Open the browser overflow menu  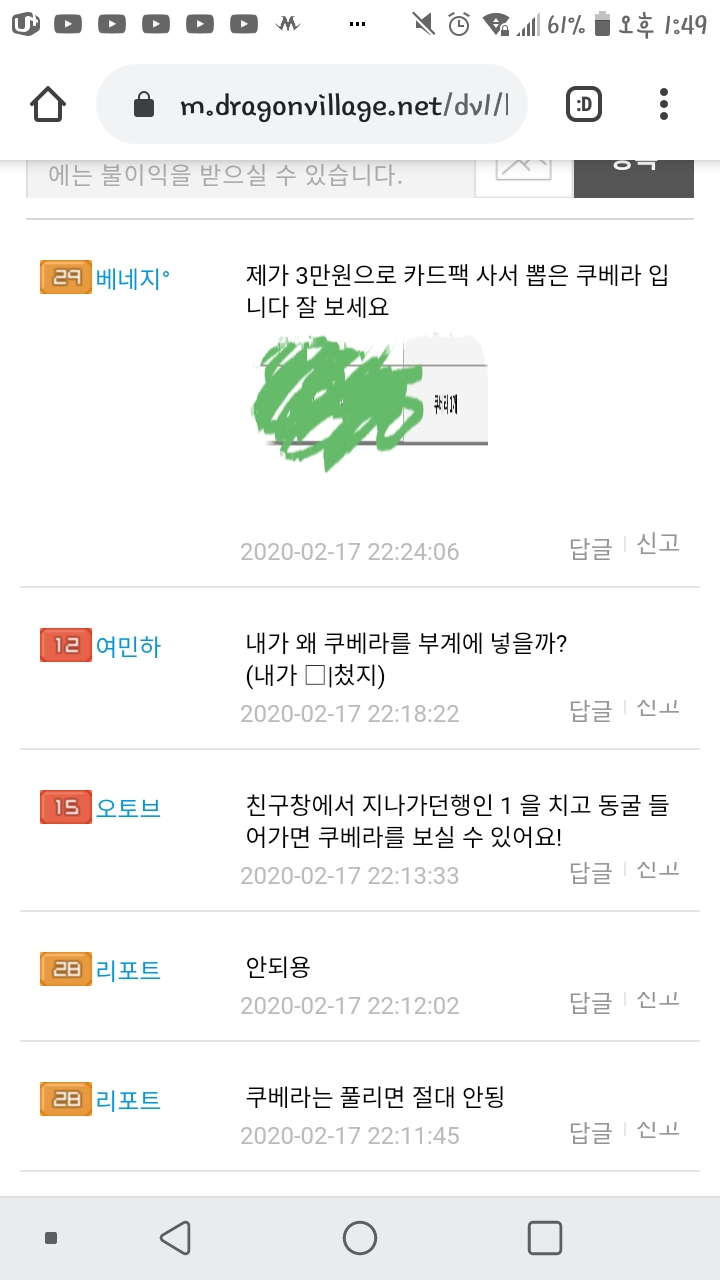(x=664, y=104)
